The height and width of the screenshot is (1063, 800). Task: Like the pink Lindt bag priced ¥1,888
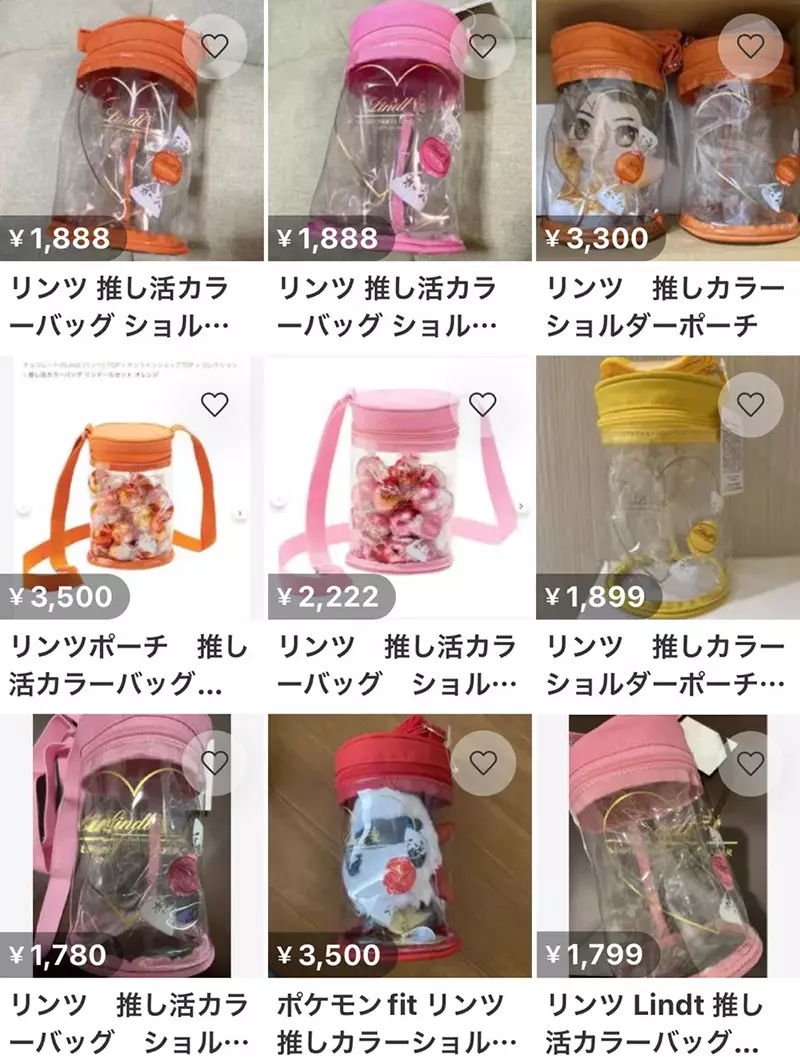tap(483, 45)
